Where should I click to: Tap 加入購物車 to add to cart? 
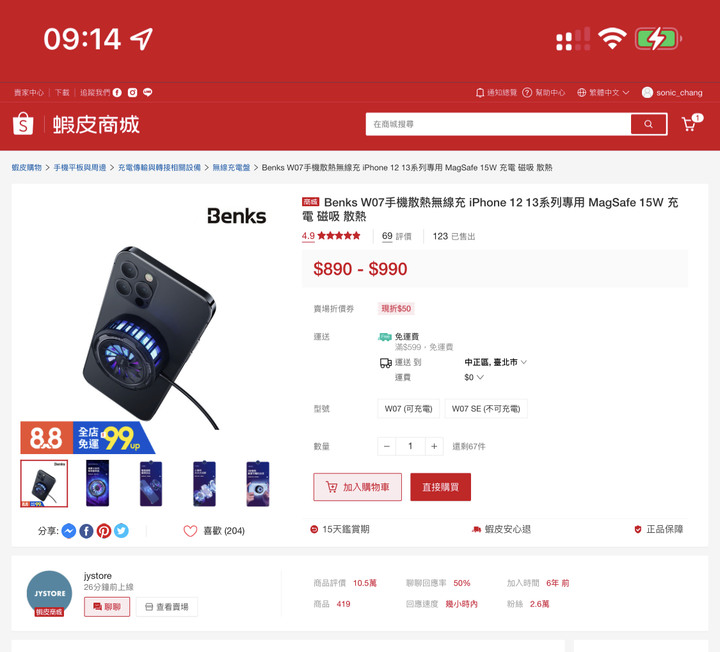(x=357, y=487)
